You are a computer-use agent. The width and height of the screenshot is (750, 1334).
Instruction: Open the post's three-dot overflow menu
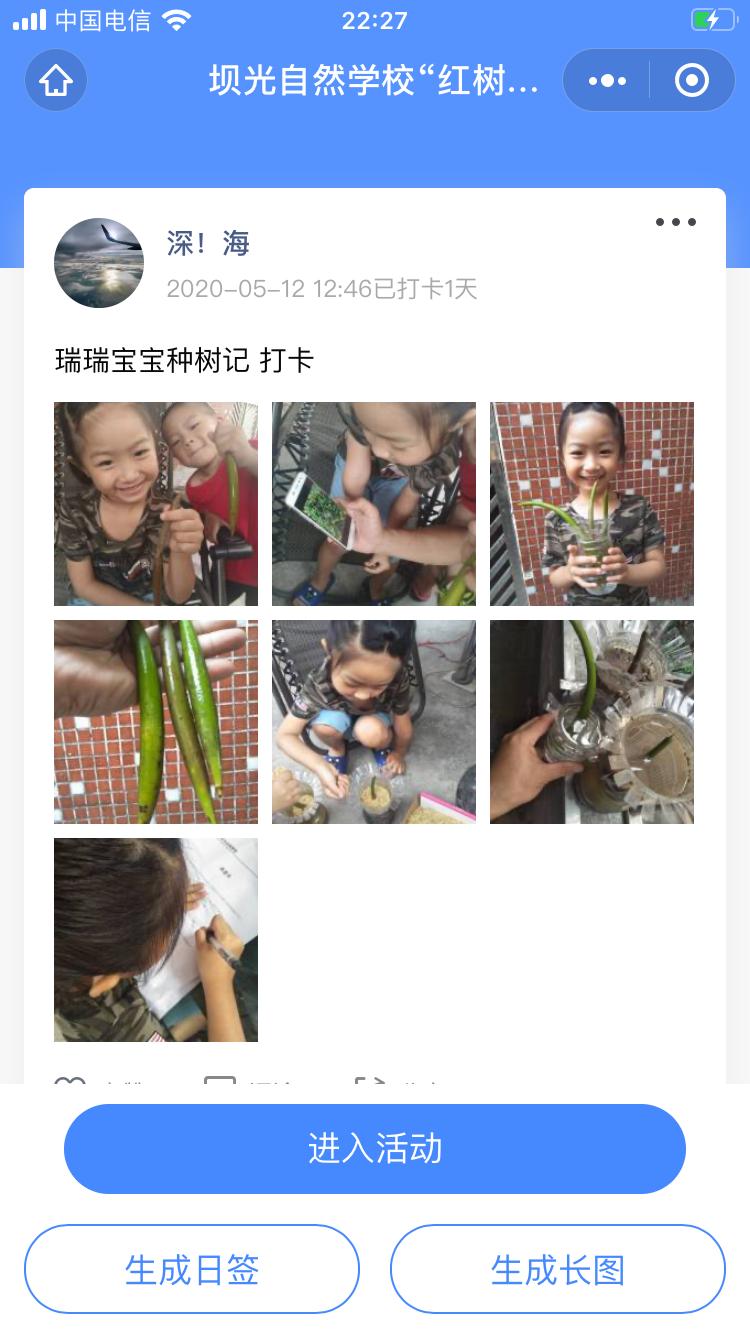676,222
